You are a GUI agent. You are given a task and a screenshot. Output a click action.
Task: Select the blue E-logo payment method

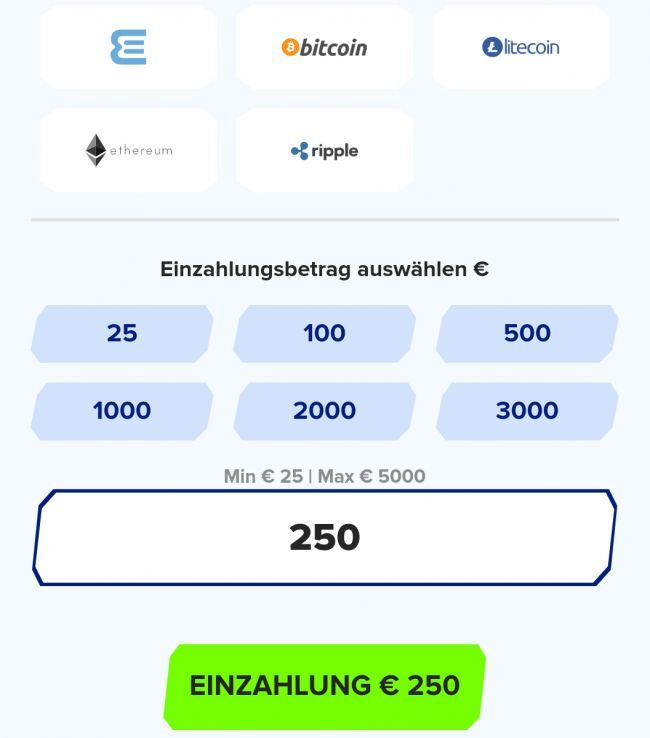[x=128, y=47]
